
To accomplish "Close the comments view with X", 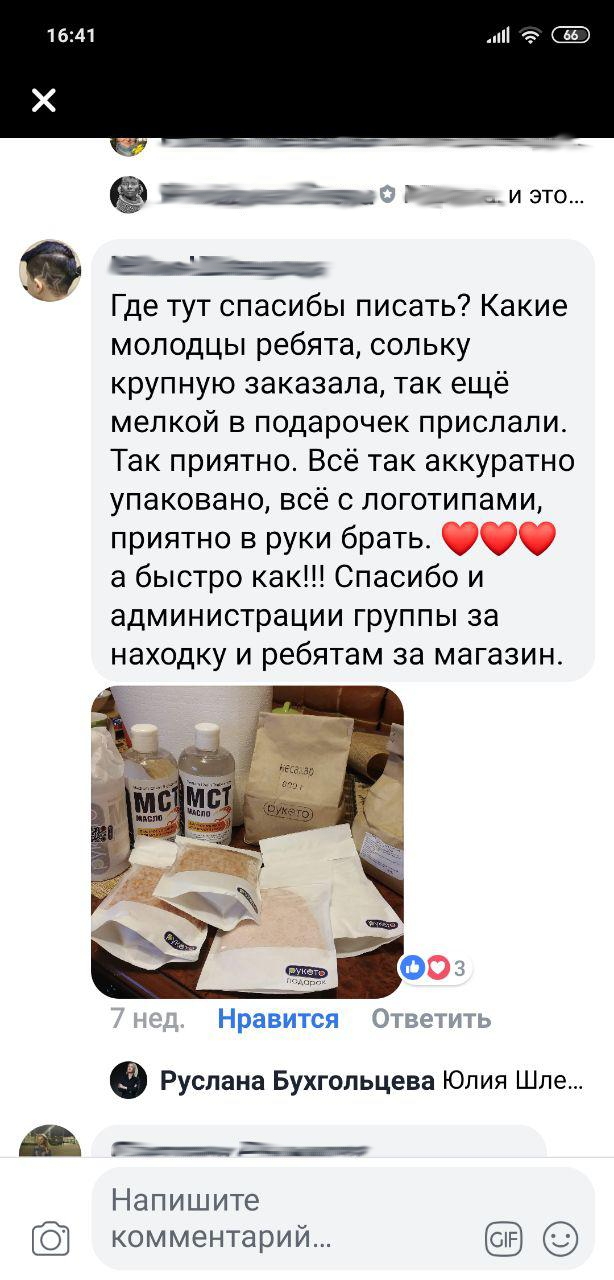I will pyautogui.click(x=44, y=100).
